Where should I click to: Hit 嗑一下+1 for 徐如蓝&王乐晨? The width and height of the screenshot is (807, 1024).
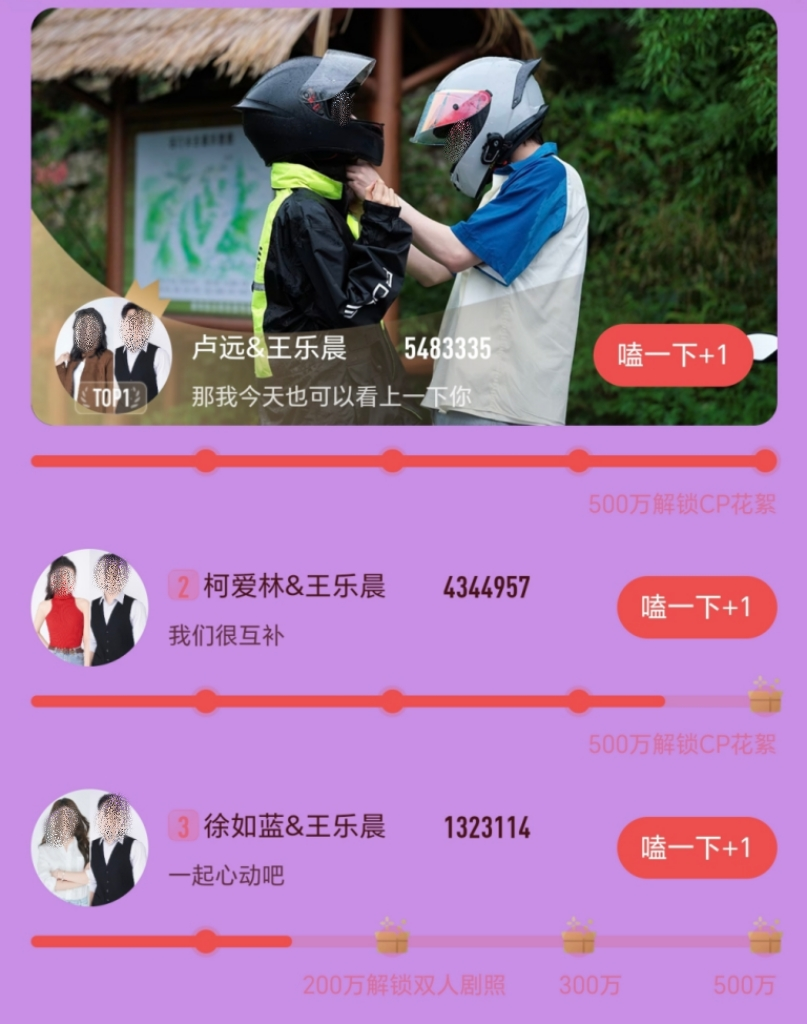696,848
